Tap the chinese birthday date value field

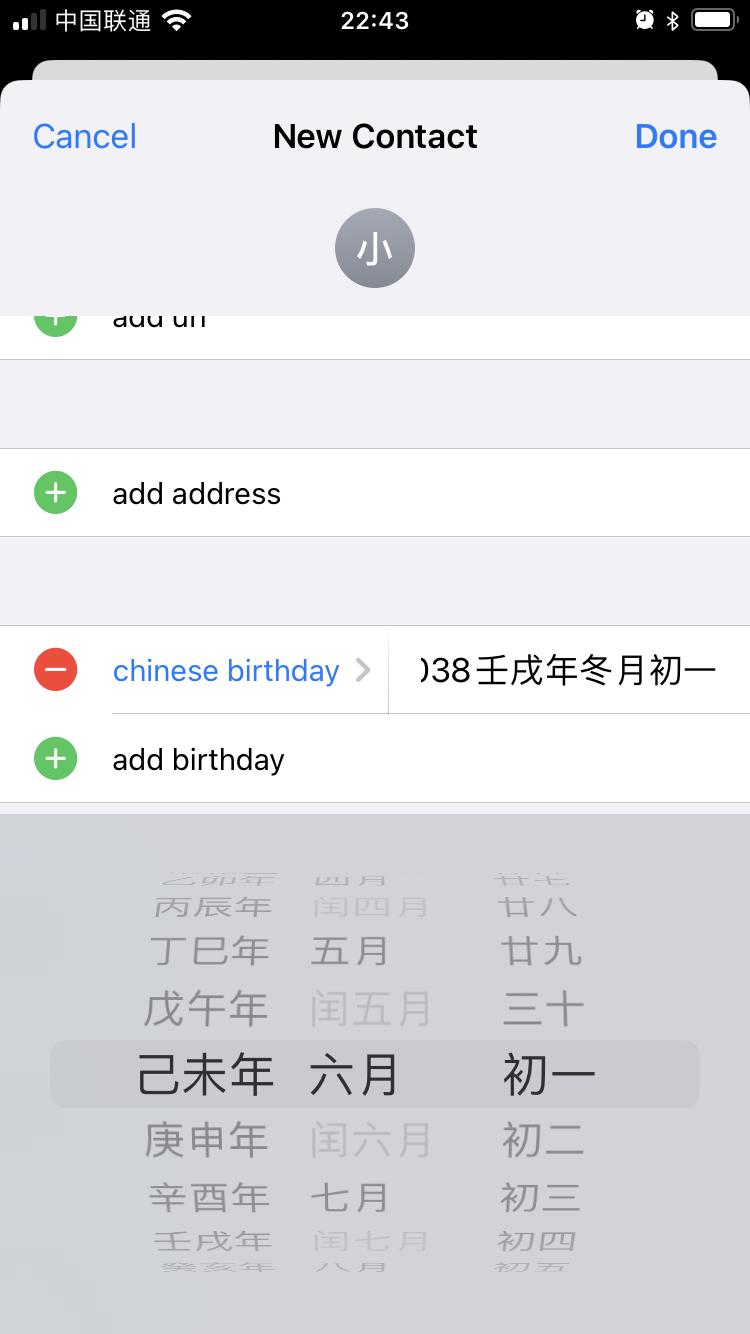coord(568,670)
